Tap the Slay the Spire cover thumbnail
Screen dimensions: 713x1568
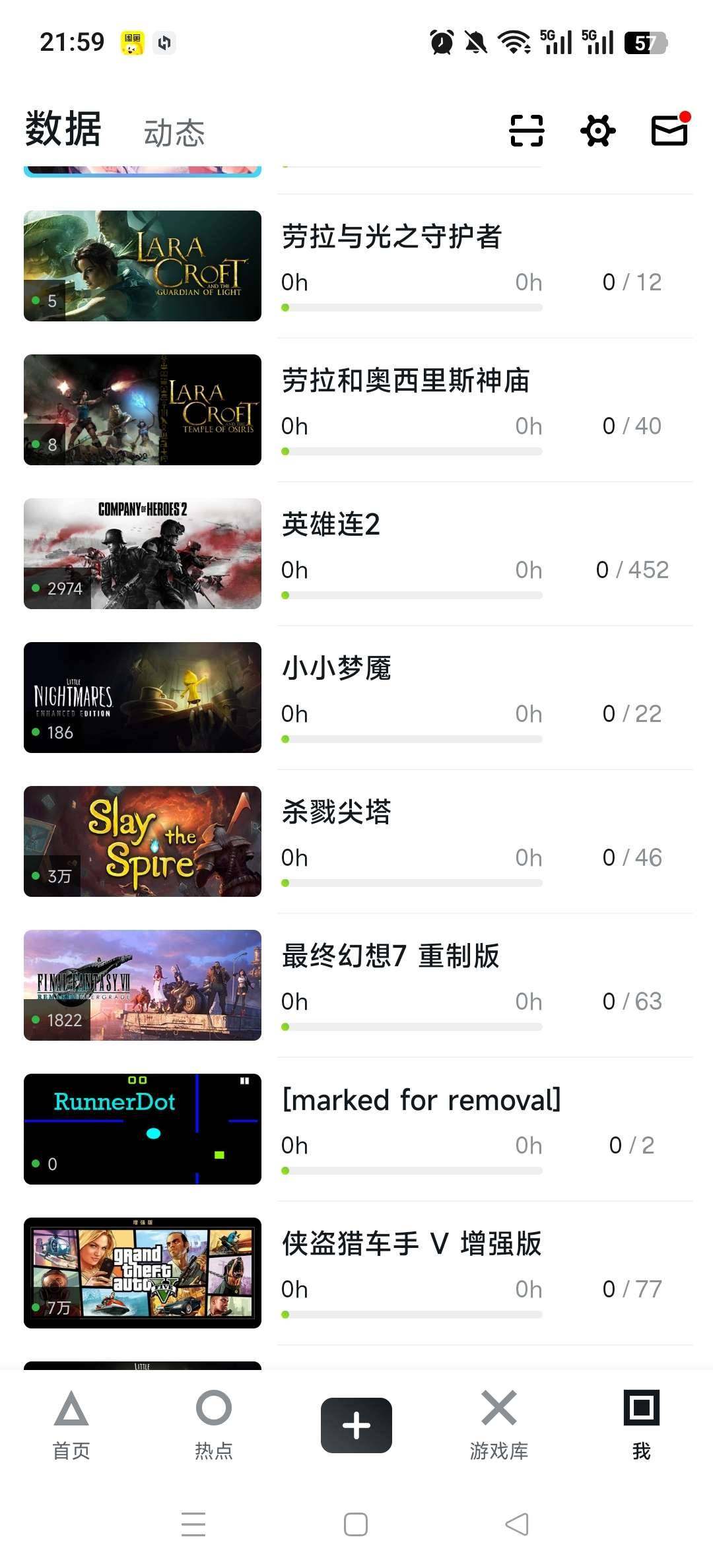pos(142,842)
